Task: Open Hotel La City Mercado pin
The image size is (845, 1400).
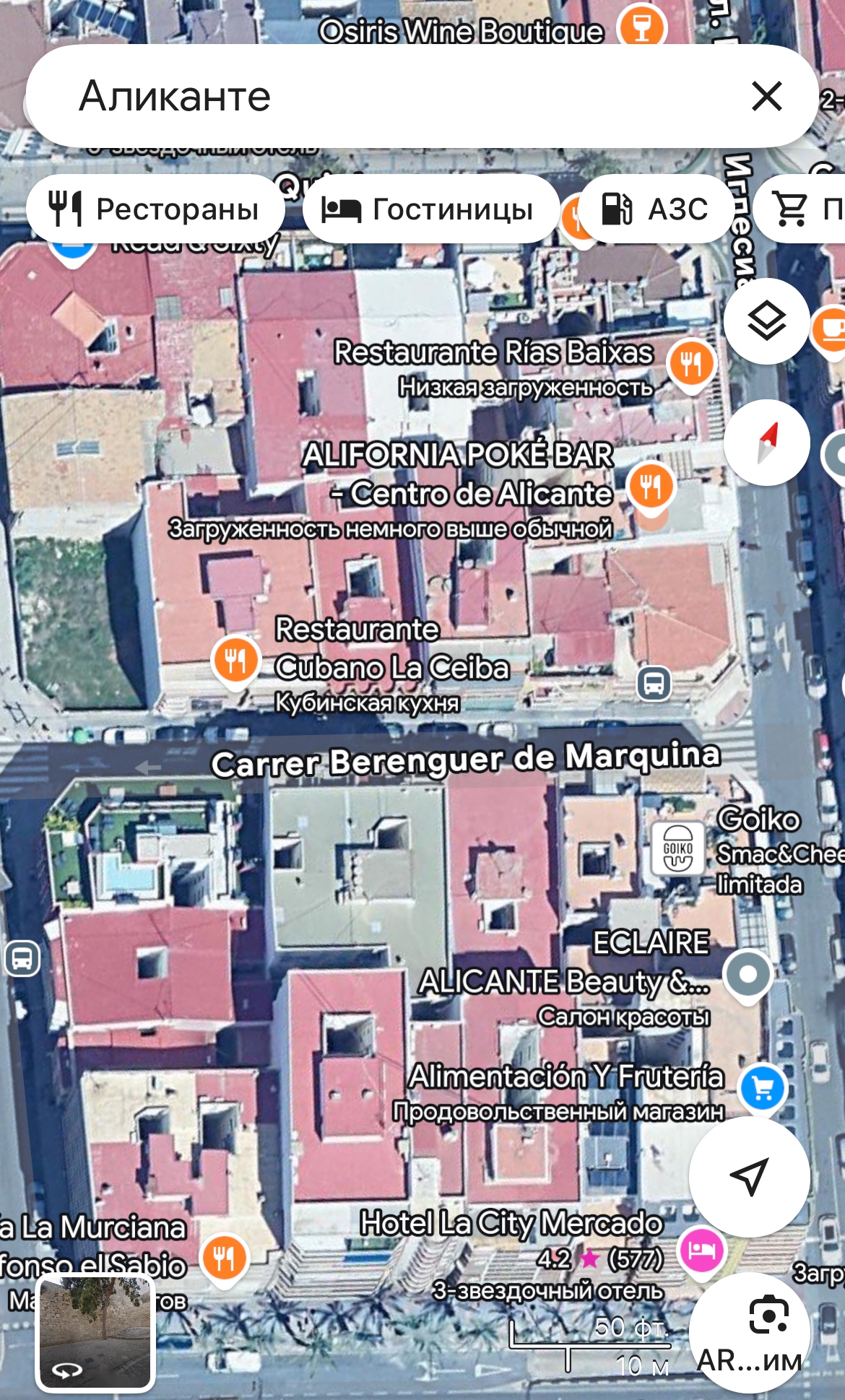Action: 701,1250
